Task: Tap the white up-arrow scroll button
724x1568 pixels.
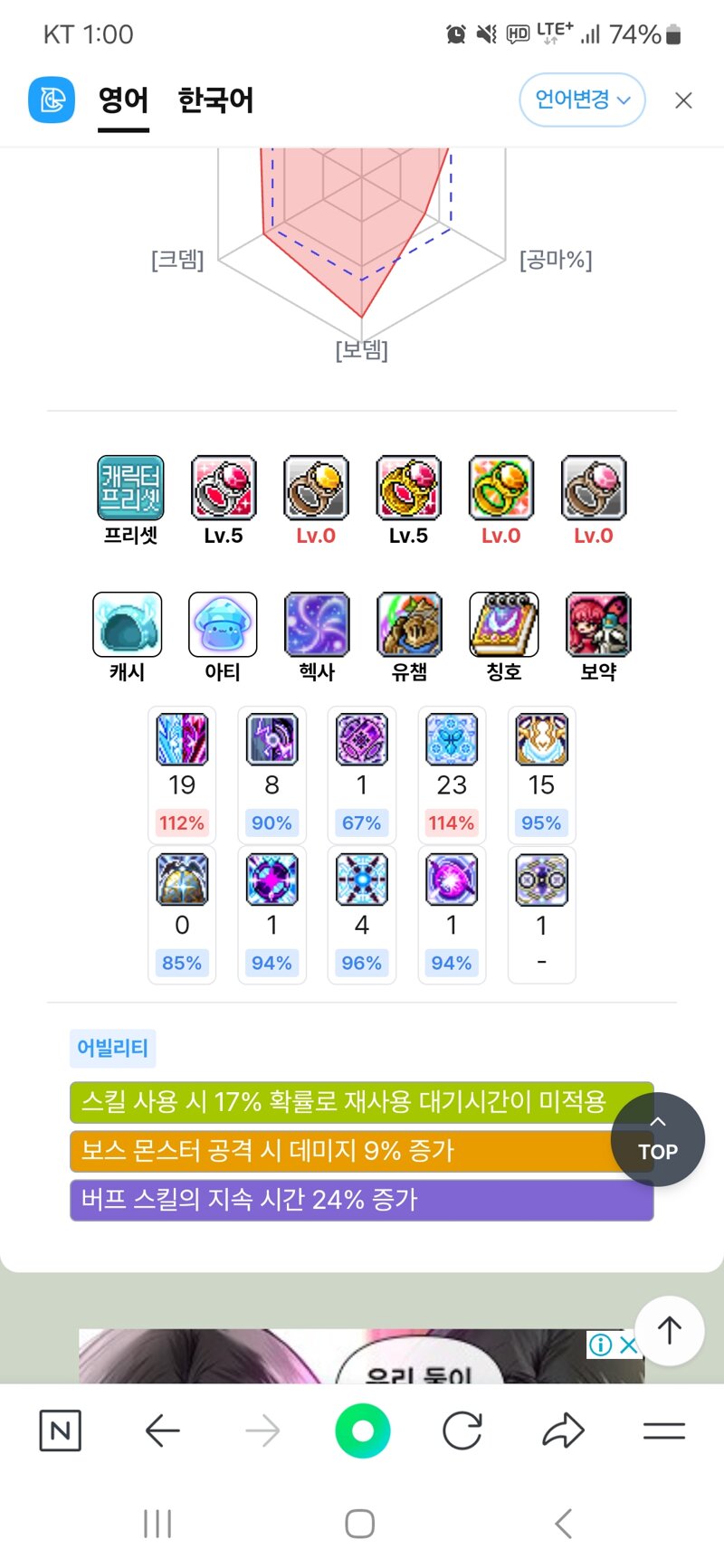Action: (x=670, y=1331)
